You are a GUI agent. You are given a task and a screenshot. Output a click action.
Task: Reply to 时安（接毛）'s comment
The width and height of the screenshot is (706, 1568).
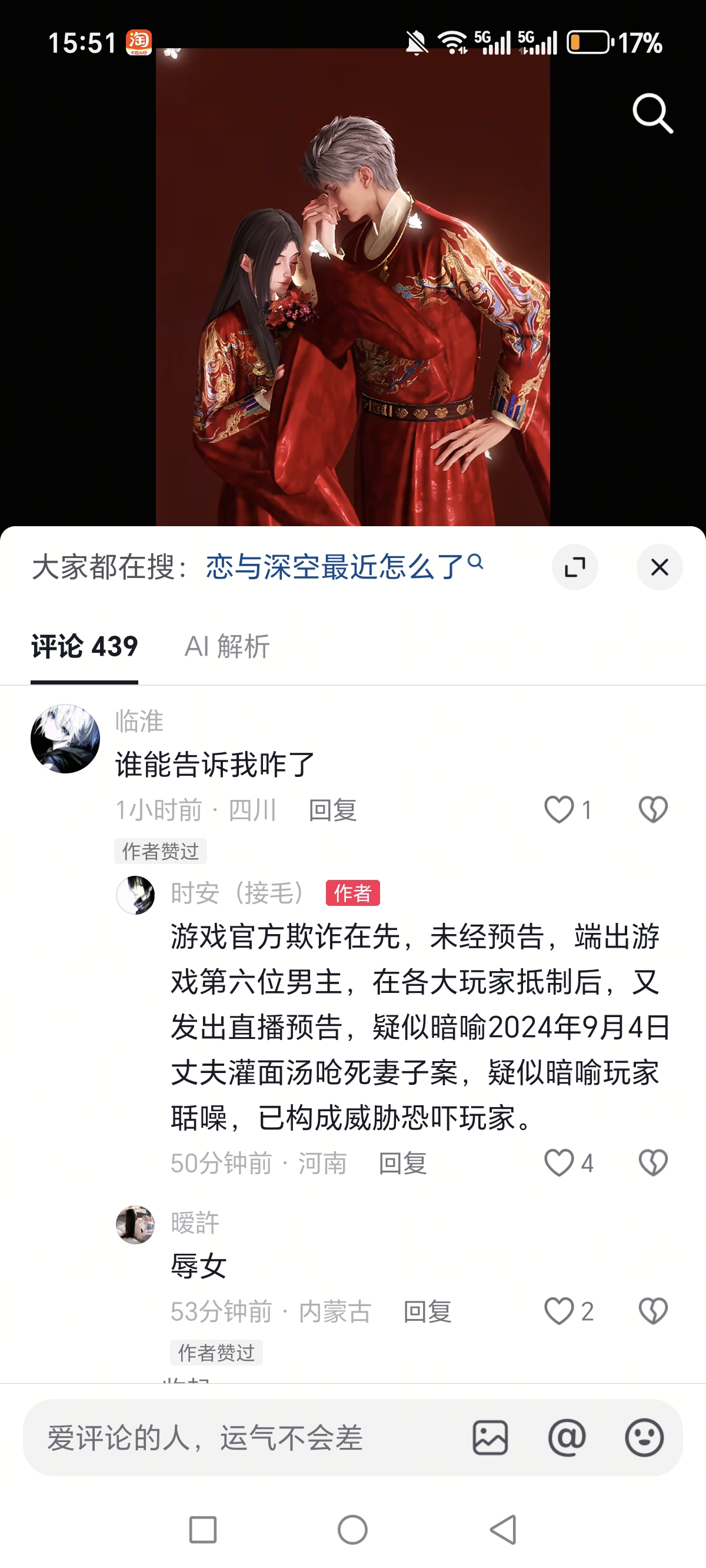click(x=402, y=1163)
